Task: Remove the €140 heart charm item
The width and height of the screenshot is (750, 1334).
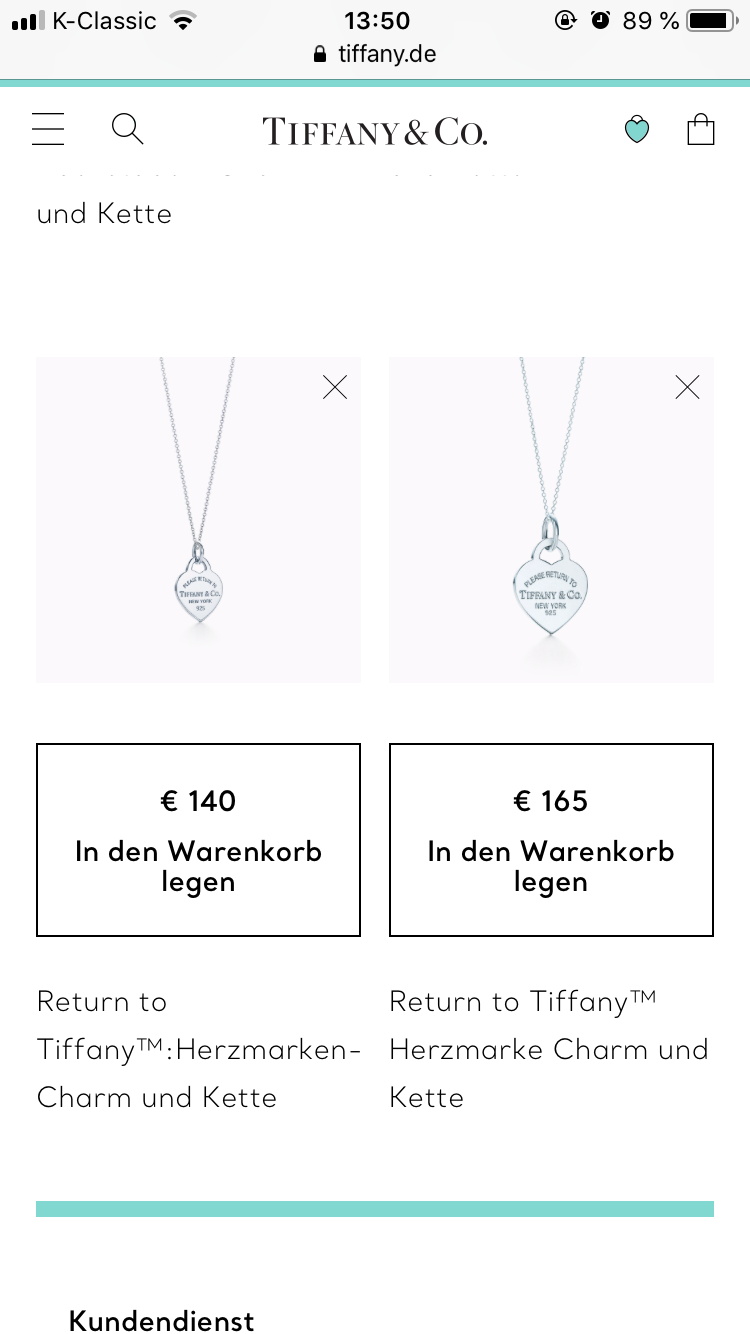Action: (x=335, y=388)
